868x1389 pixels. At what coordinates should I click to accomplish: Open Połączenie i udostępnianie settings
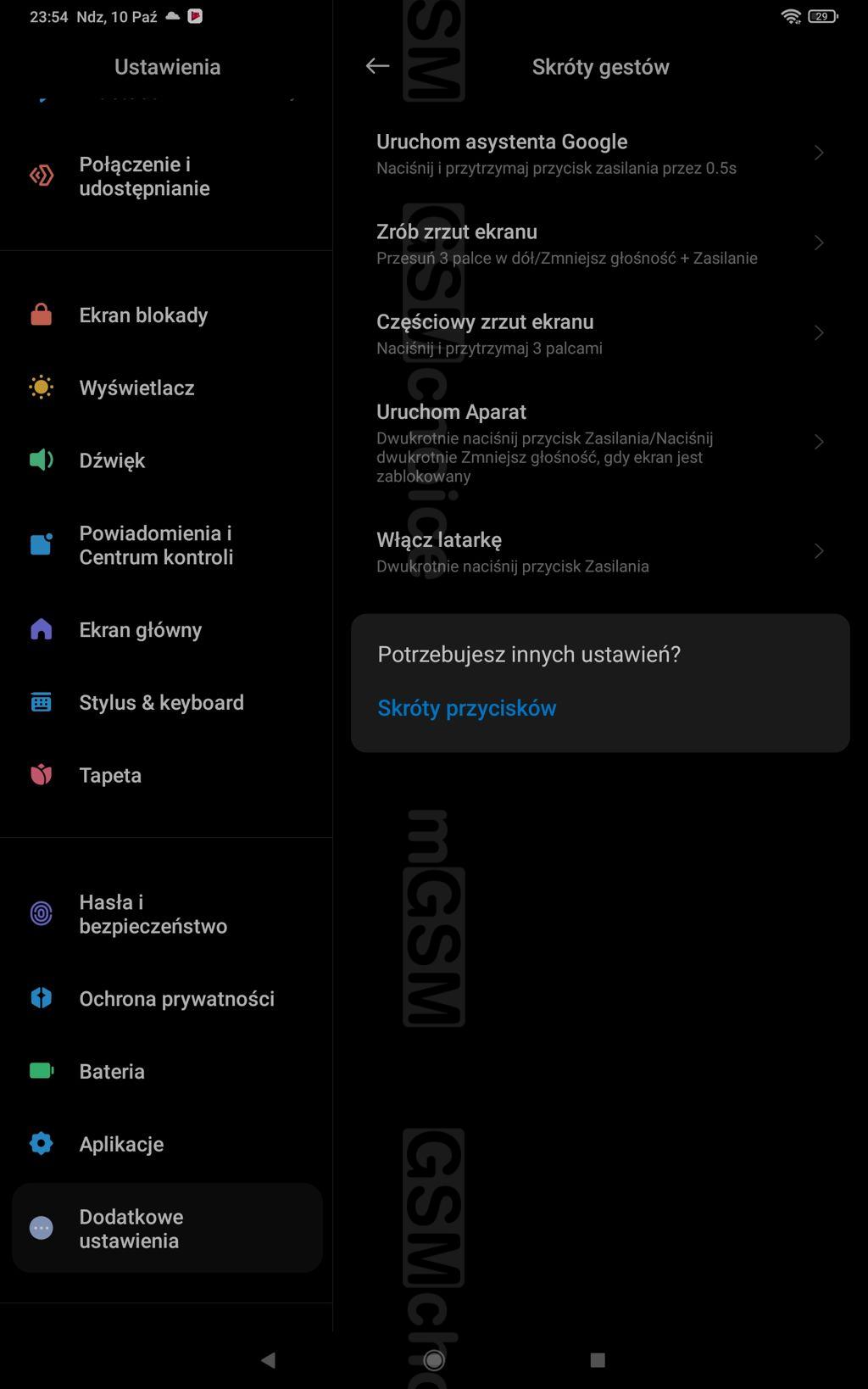[x=166, y=176]
